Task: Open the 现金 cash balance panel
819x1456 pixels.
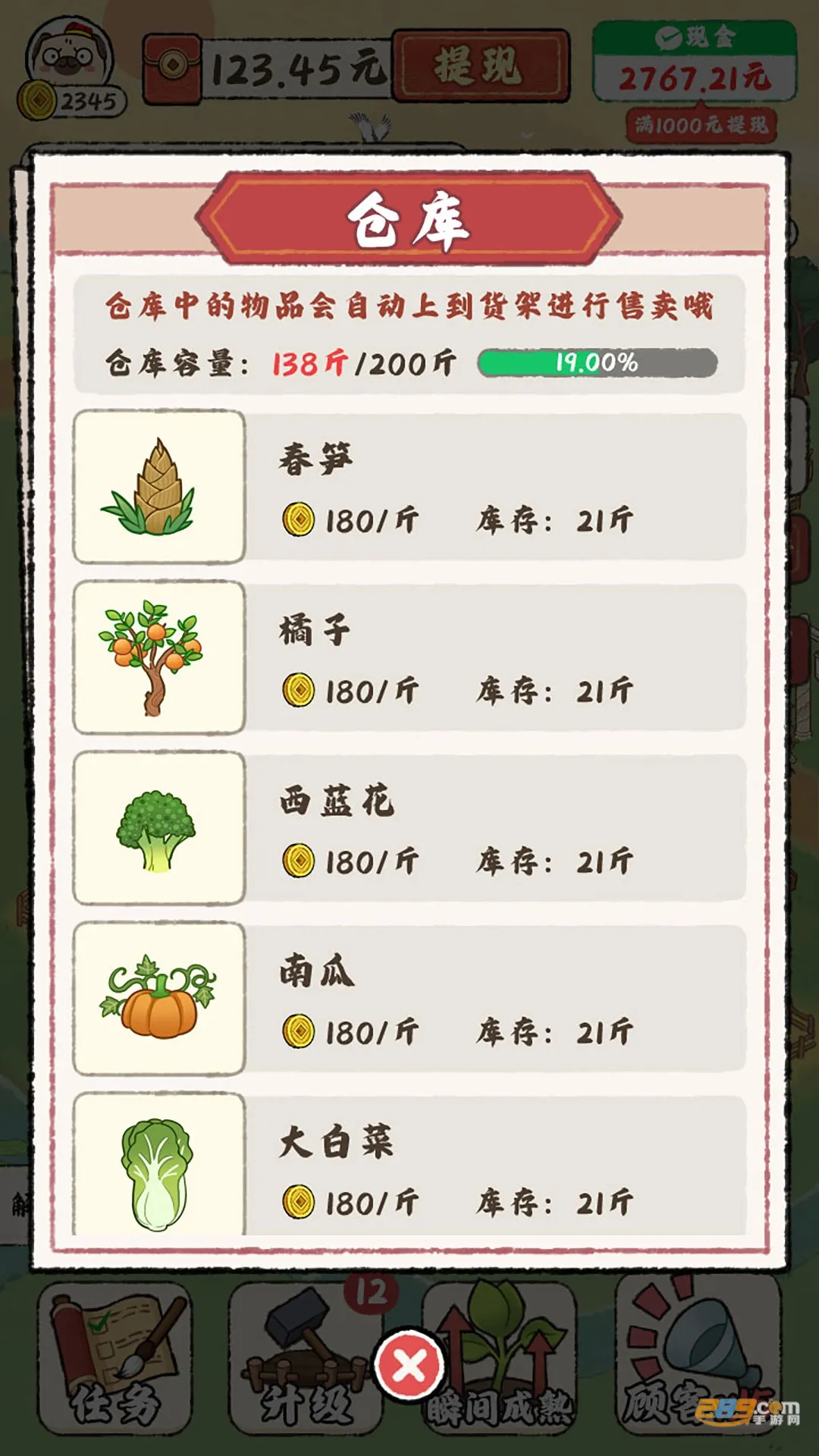Action: pos(695,64)
